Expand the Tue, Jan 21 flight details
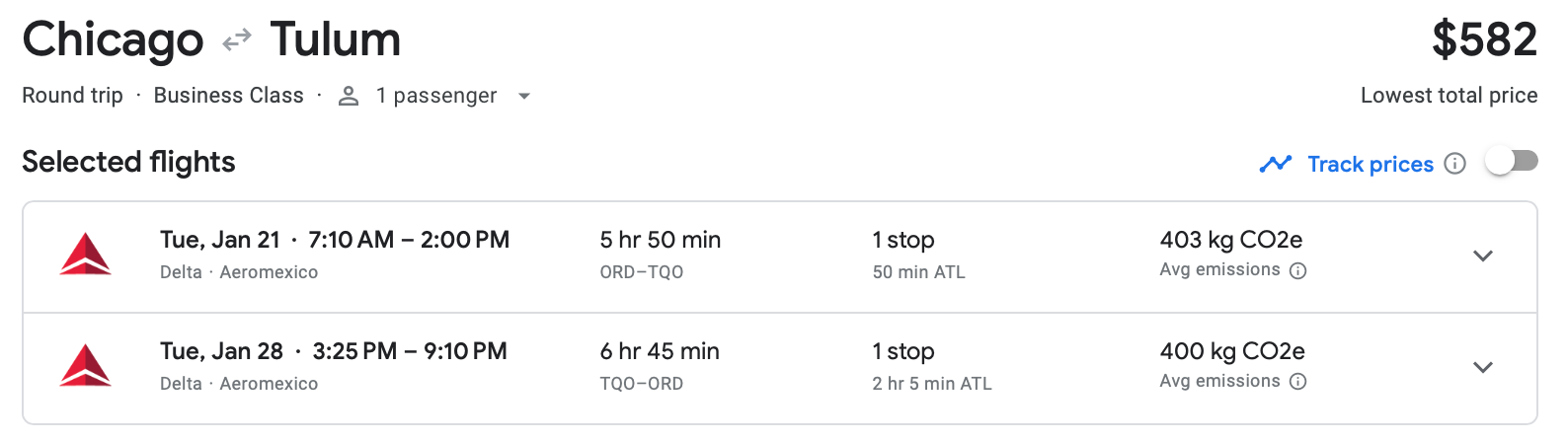This screenshot has height=442, width=1568. [x=1482, y=257]
